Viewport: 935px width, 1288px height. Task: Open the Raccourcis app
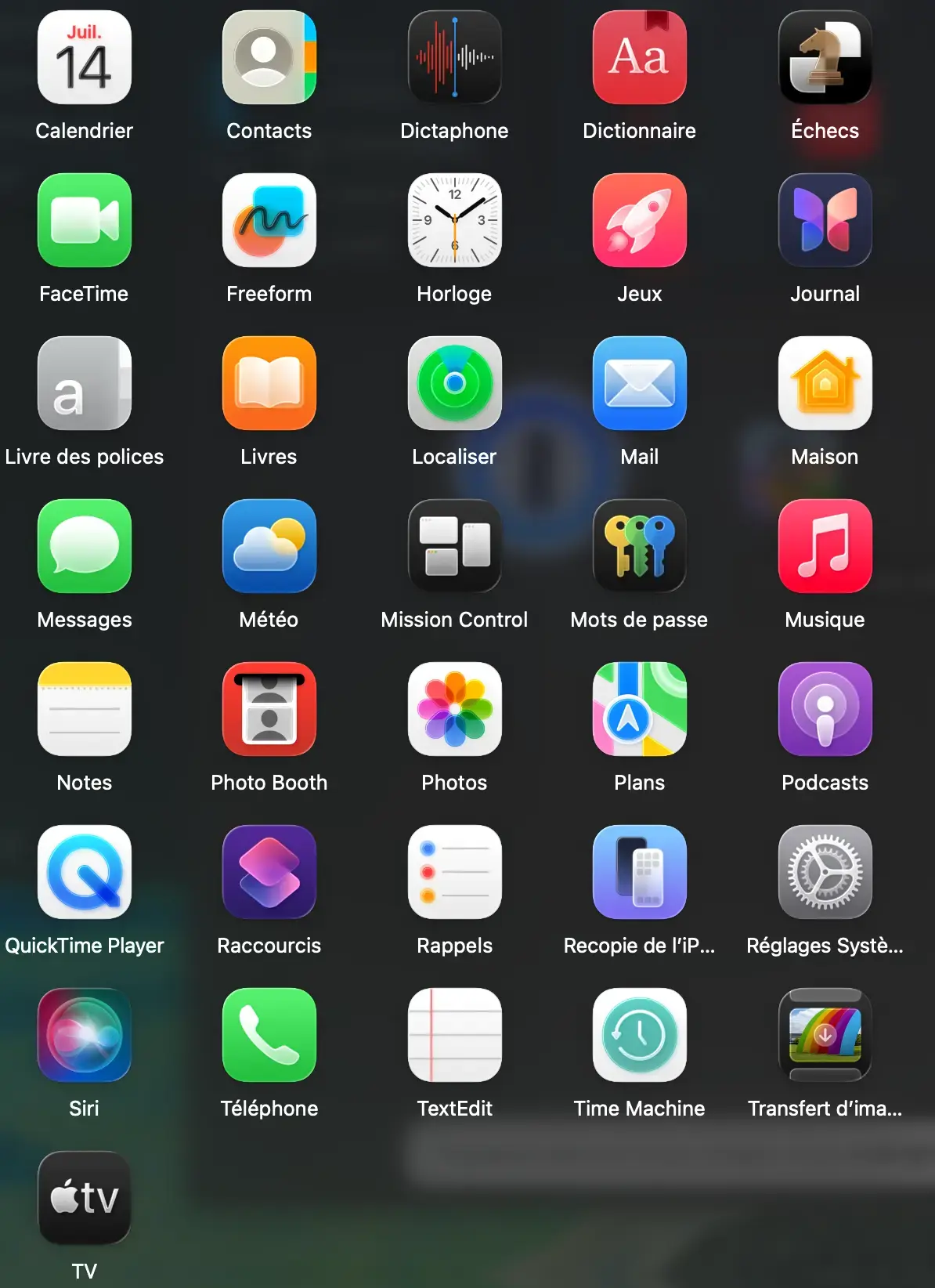click(x=269, y=873)
